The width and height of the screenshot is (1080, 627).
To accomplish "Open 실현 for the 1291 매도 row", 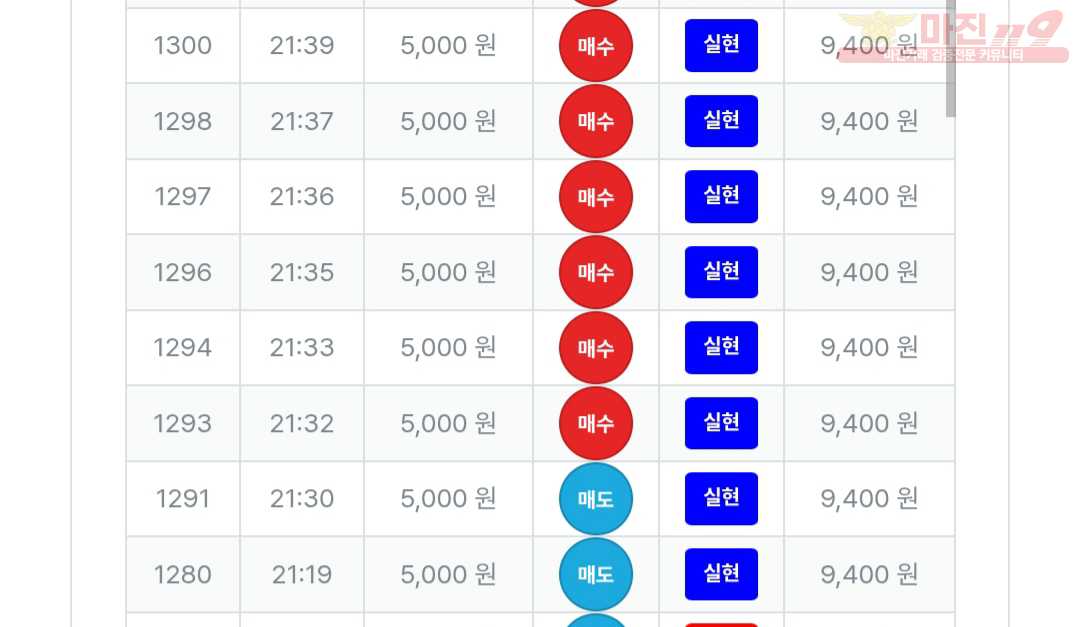I will click(721, 498).
